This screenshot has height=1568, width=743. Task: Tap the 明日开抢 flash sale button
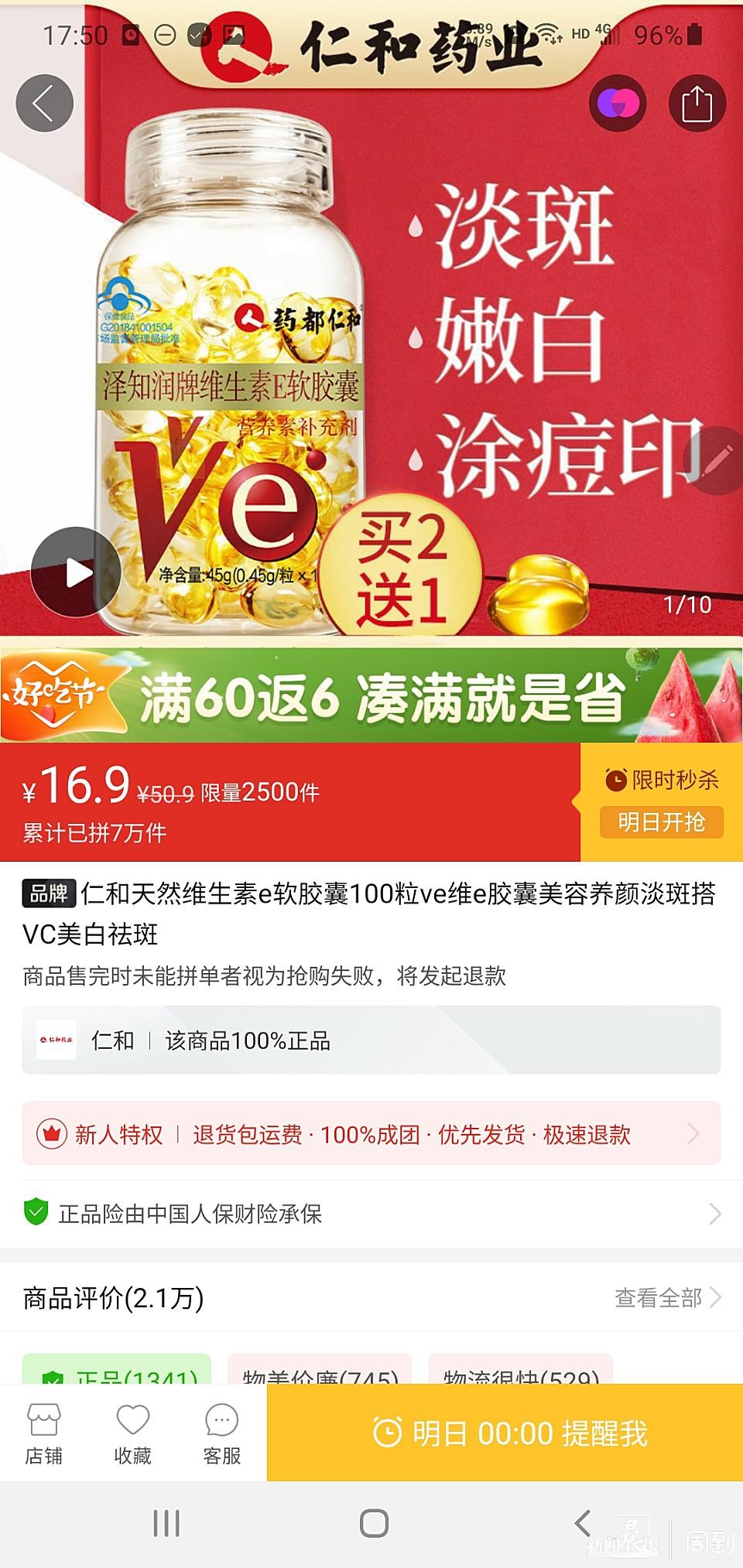662,822
